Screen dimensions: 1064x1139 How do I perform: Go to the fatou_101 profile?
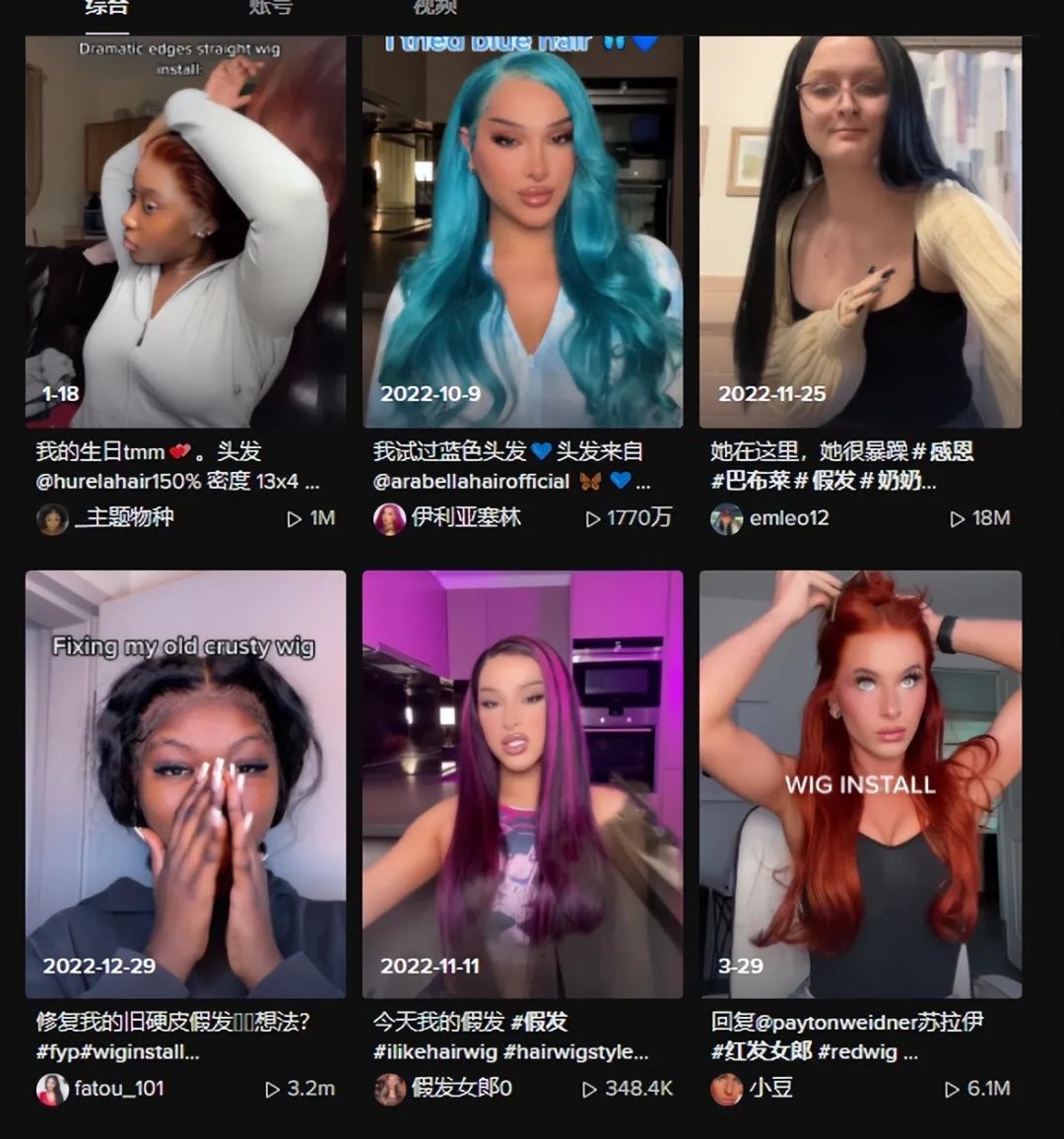(x=118, y=1089)
